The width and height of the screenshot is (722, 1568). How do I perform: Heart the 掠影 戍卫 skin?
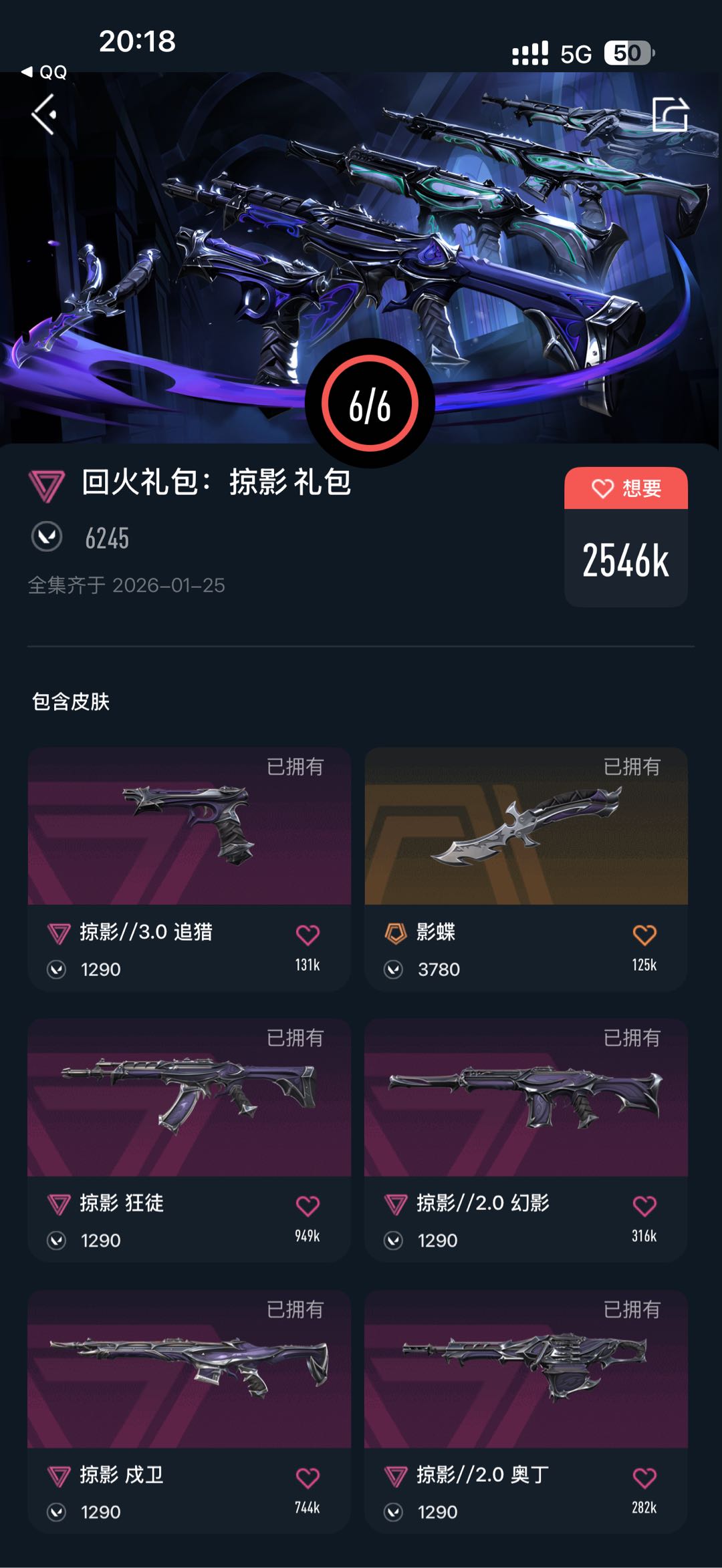coord(308,1478)
